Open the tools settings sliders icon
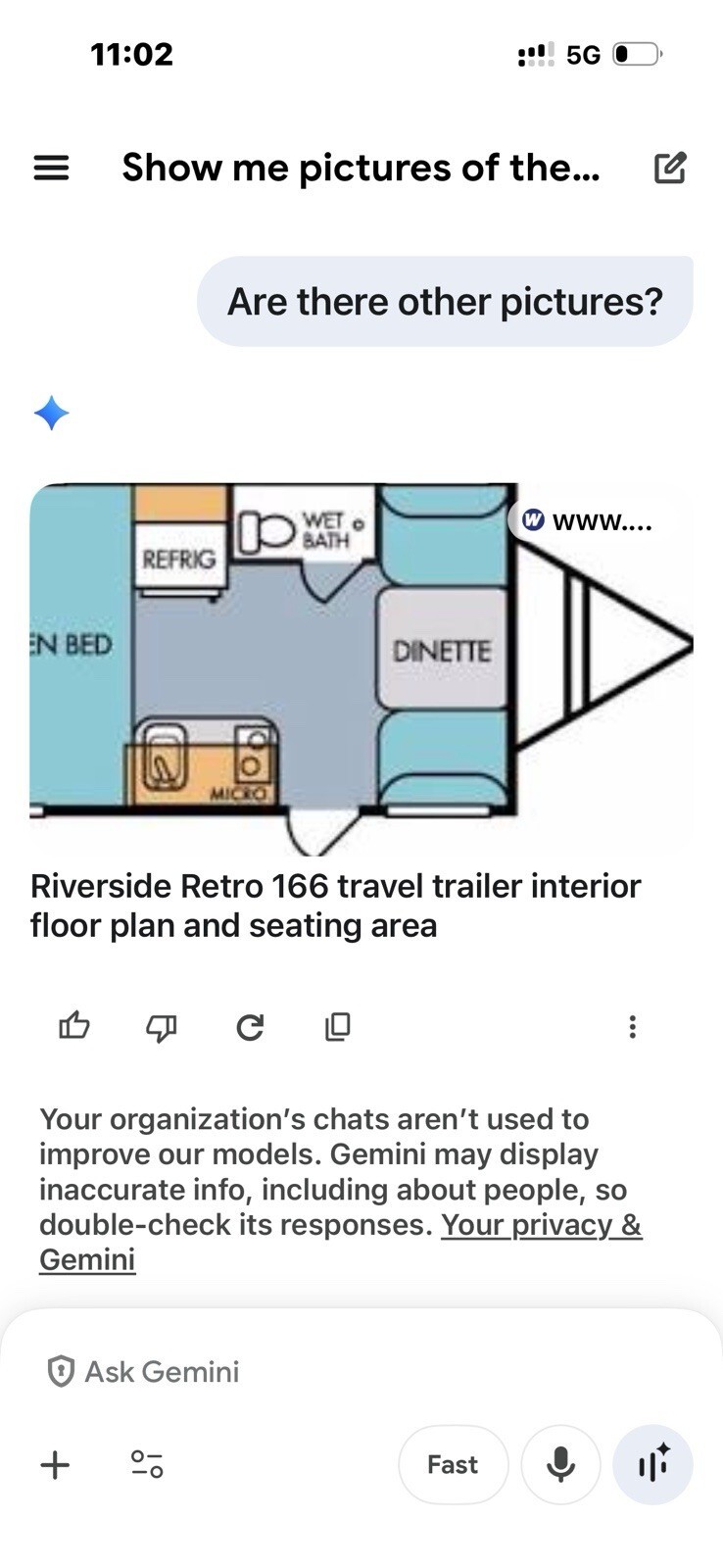 [147, 1465]
